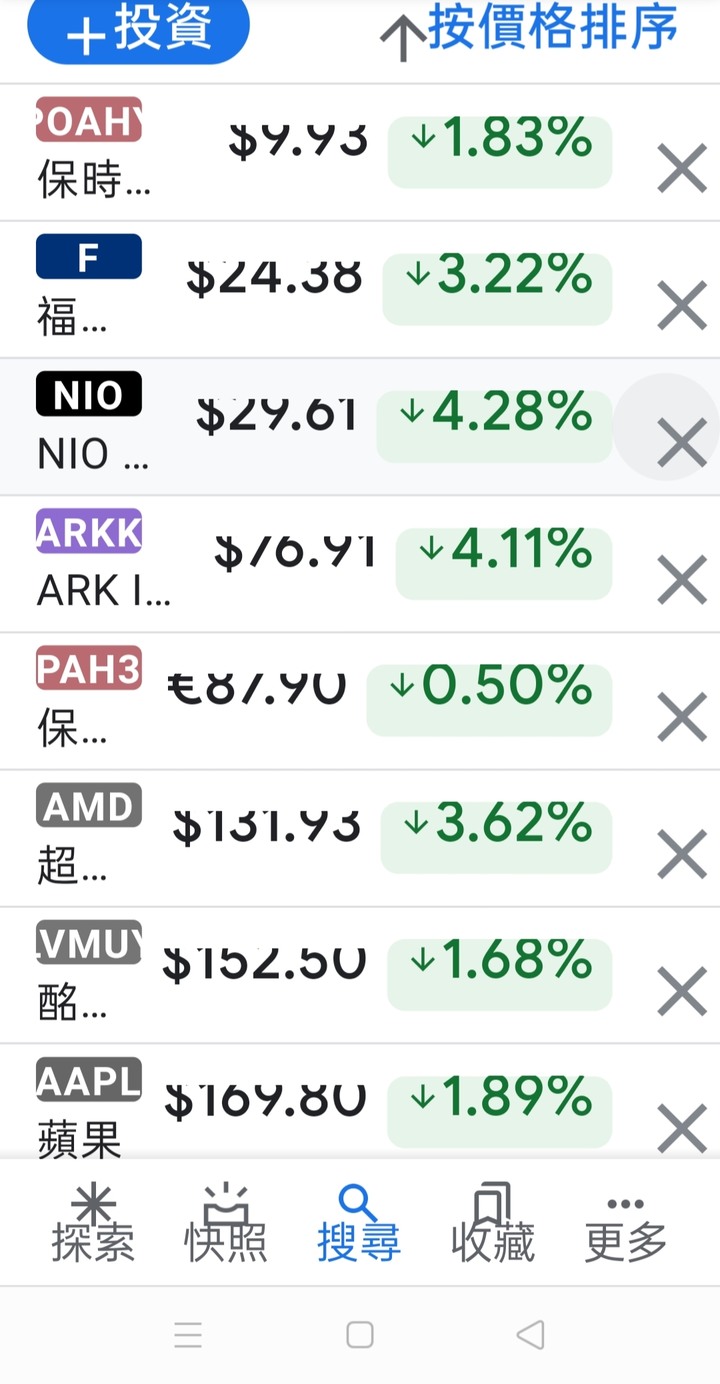Image resolution: width=720 pixels, height=1384 pixels.
Task: Remove Ford (F) from the list
Action: tap(682, 305)
